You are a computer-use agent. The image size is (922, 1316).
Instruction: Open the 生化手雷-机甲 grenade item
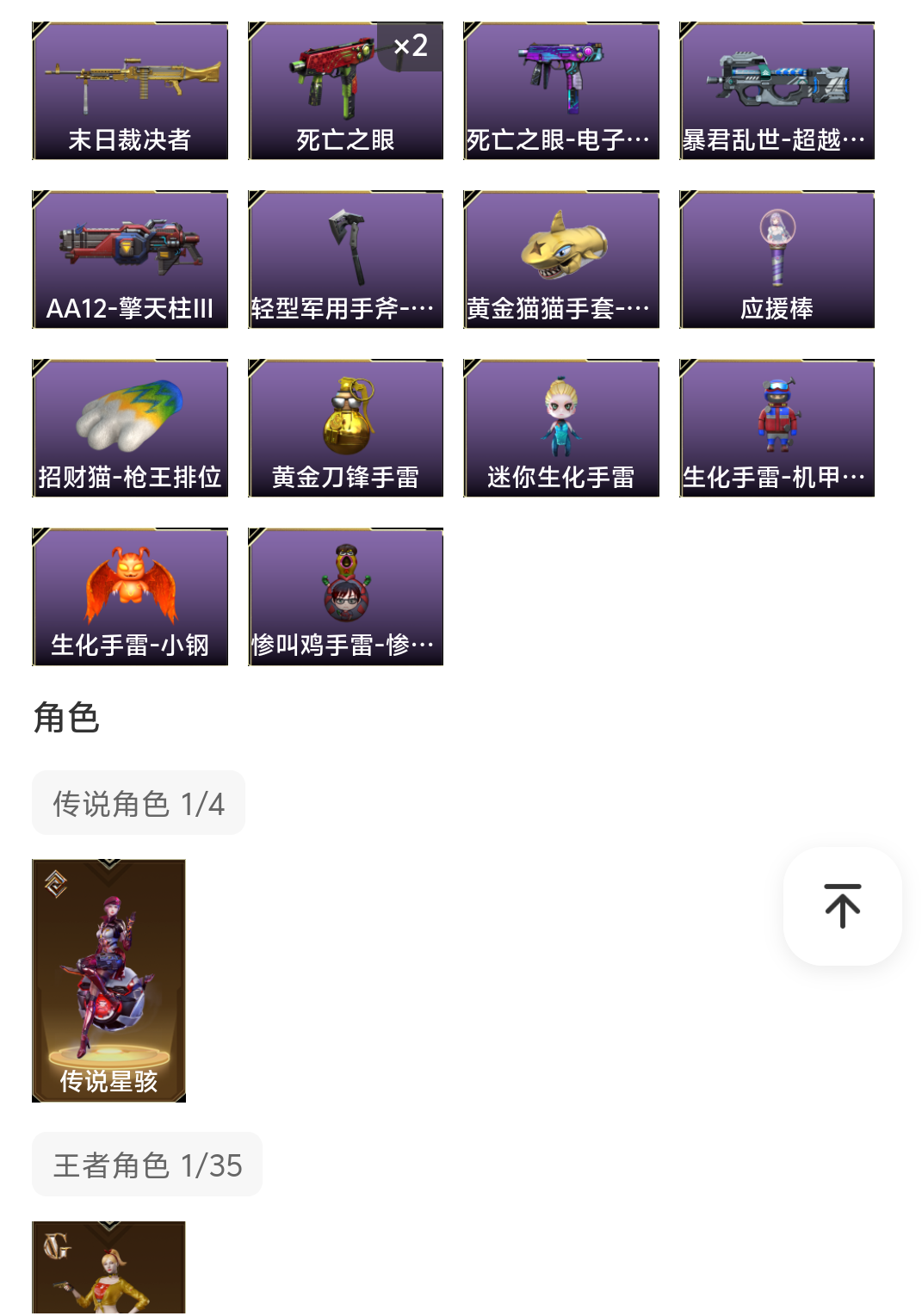[x=777, y=428]
